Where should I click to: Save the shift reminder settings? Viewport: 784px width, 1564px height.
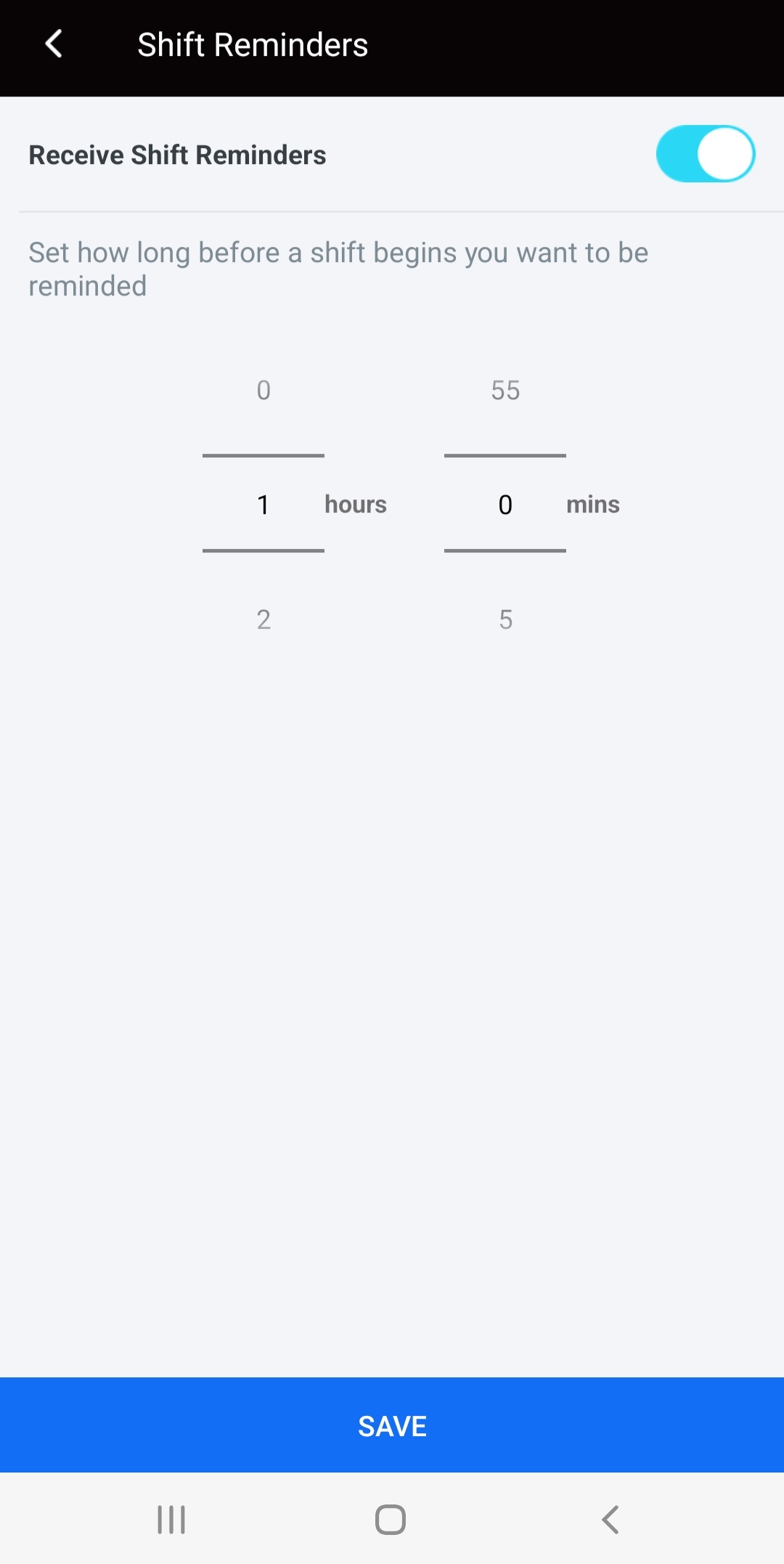(392, 1425)
